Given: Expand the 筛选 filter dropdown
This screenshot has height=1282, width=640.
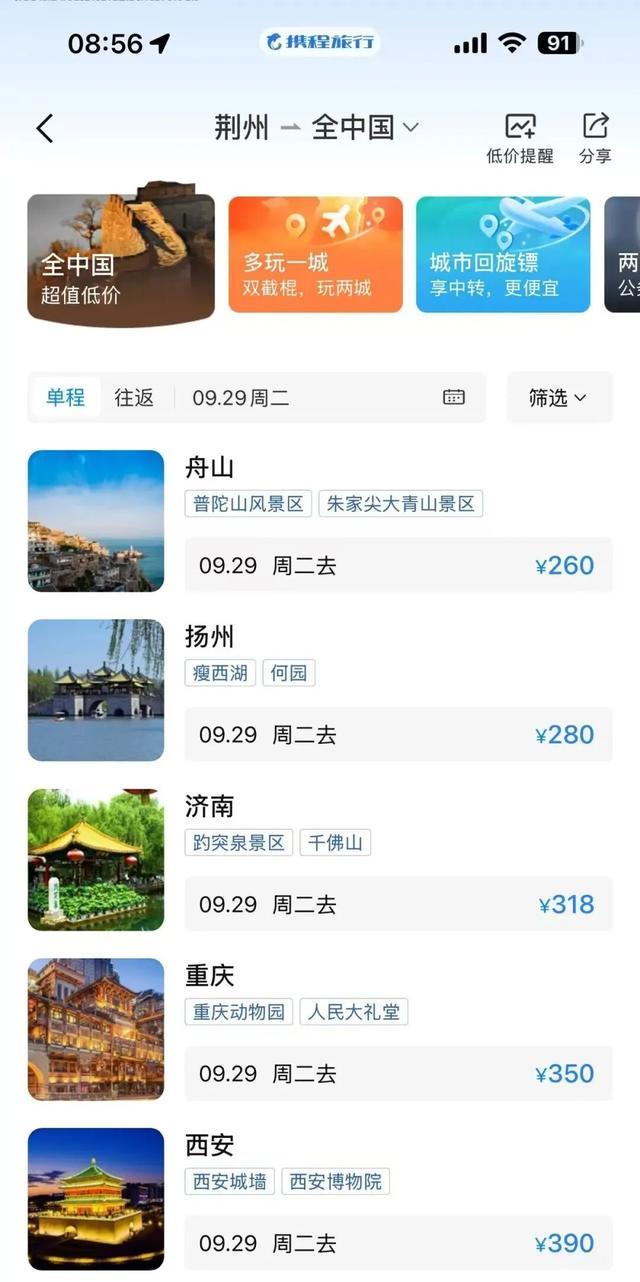Looking at the screenshot, I should click(x=559, y=398).
